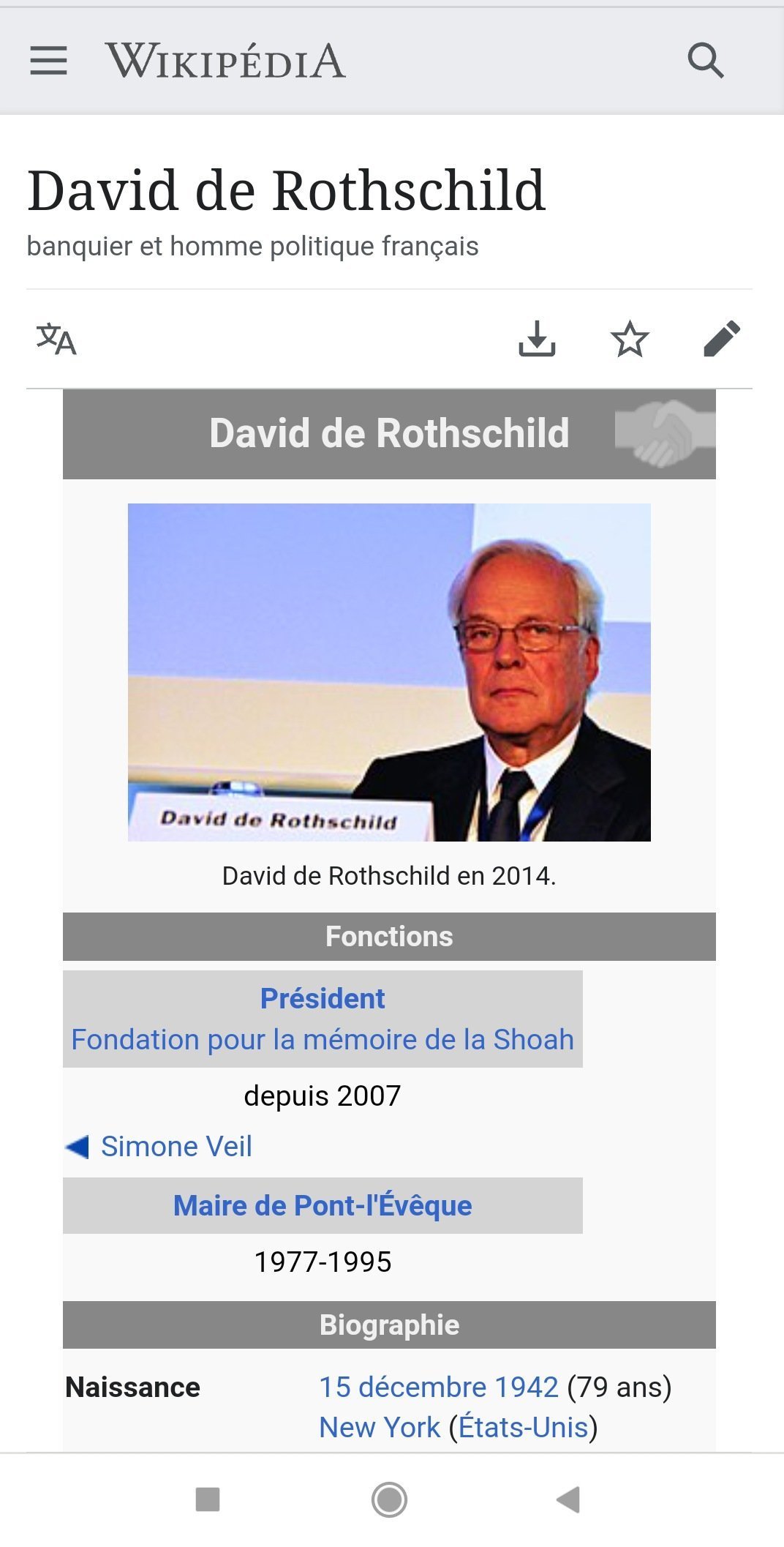
Task: Open the Président link
Action: click(x=323, y=998)
